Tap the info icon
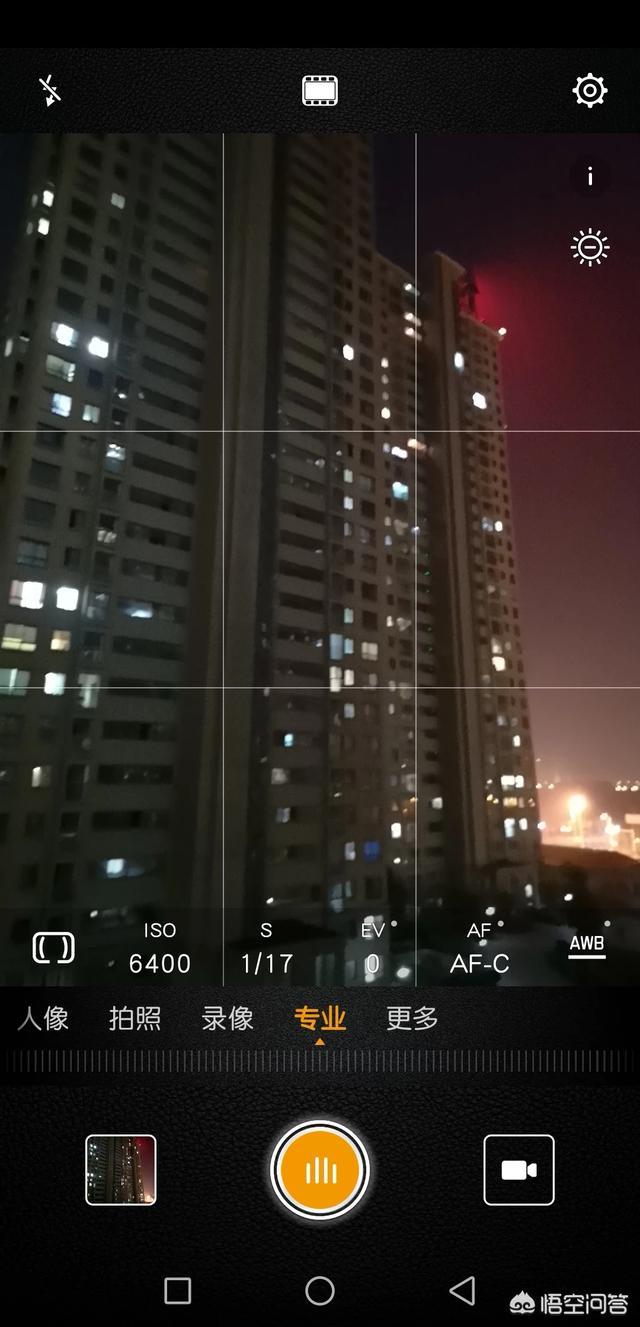Image resolution: width=640 pixels, height=1327 pixels. click(x=590, y=177)
